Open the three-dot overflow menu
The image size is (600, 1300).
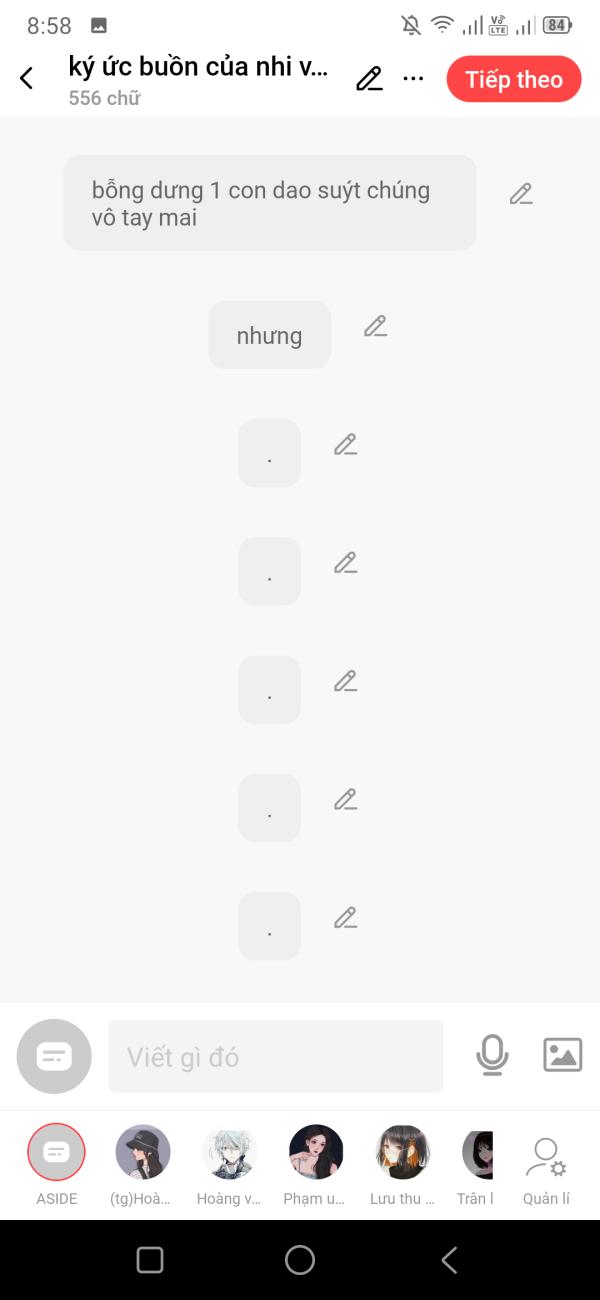(x=413, y=79)
